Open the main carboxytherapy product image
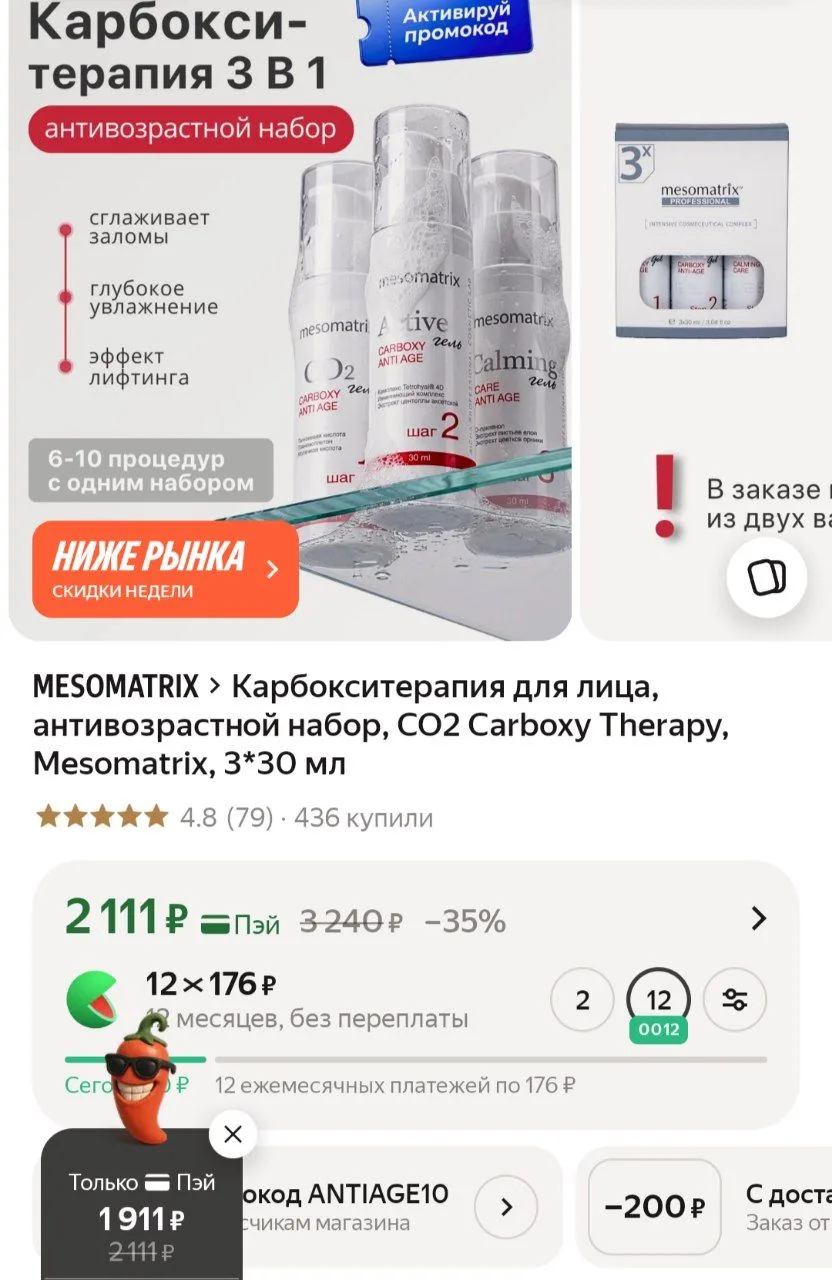This screenshot has height=1280, width=832. pos(290,320)
